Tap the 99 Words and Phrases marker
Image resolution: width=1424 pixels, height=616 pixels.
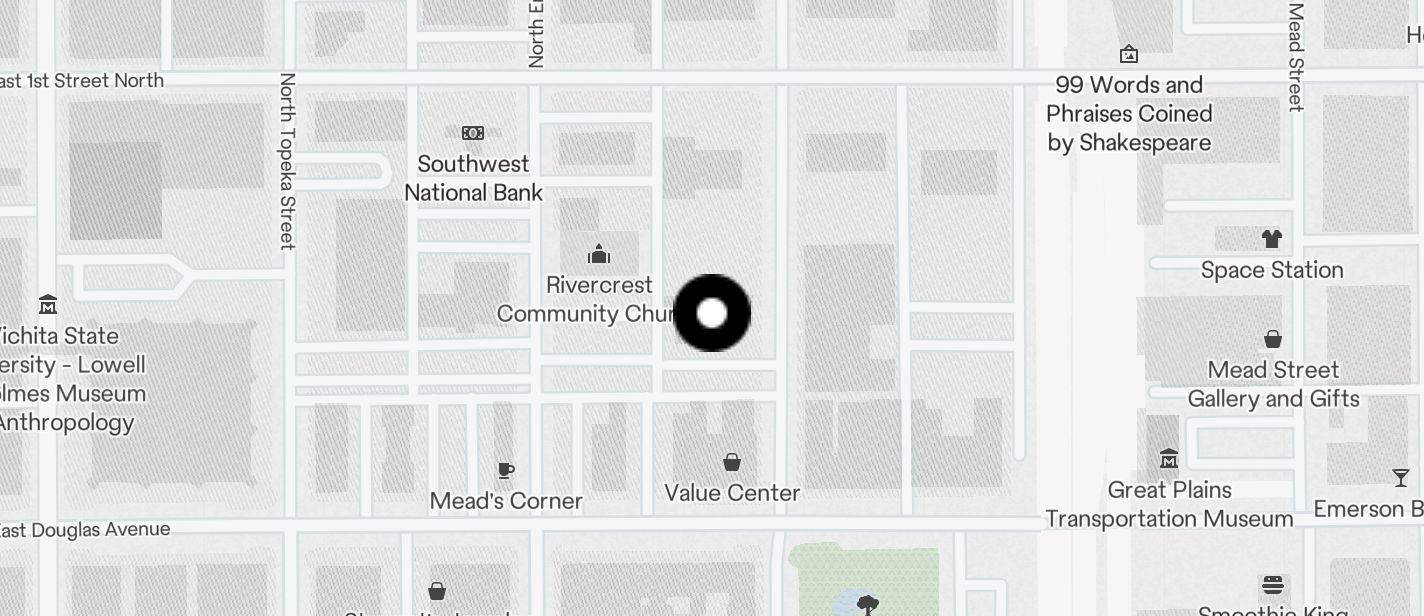coord(1129,54)
